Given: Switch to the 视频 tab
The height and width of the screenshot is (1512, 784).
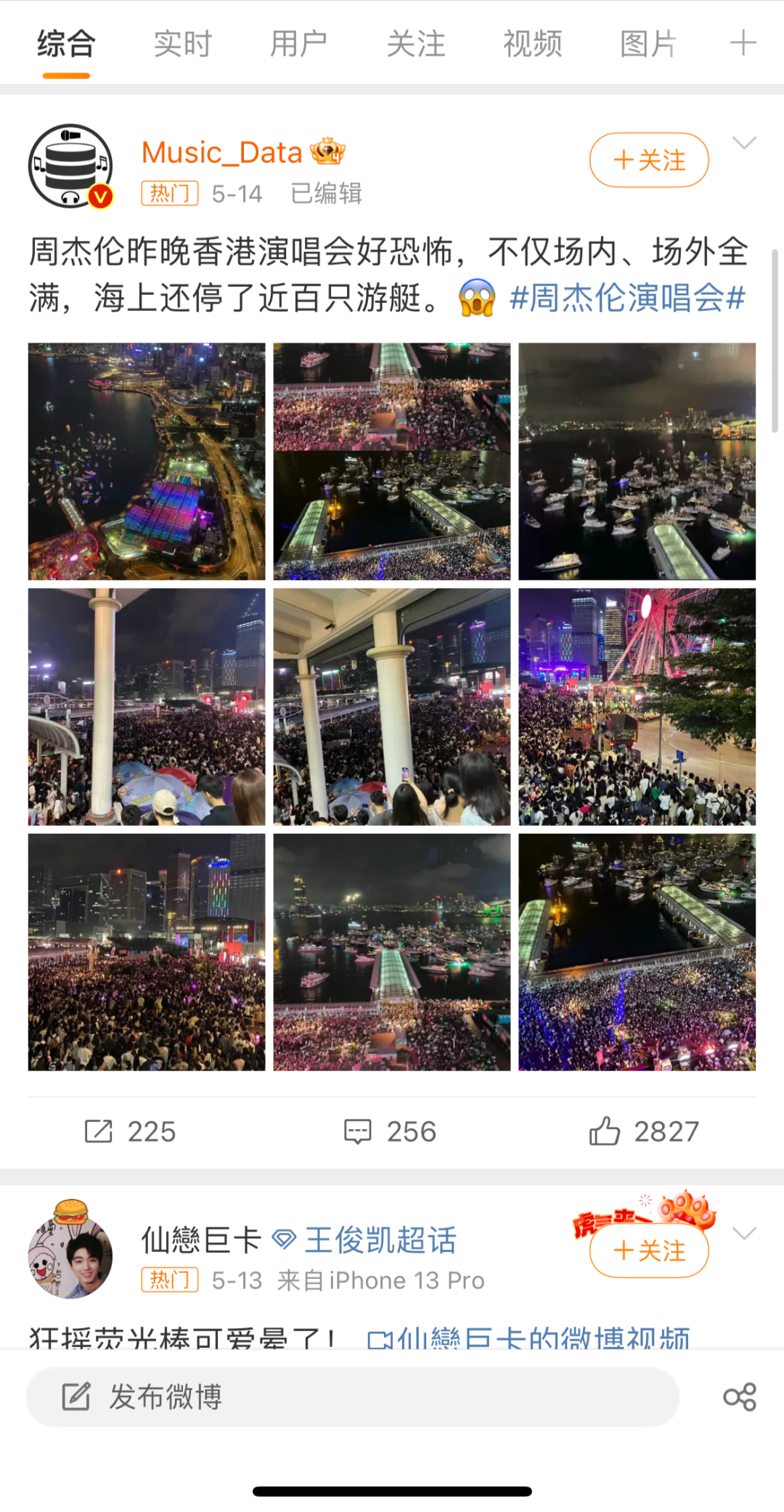Looking at the screenshot, I should pos(532,44).
